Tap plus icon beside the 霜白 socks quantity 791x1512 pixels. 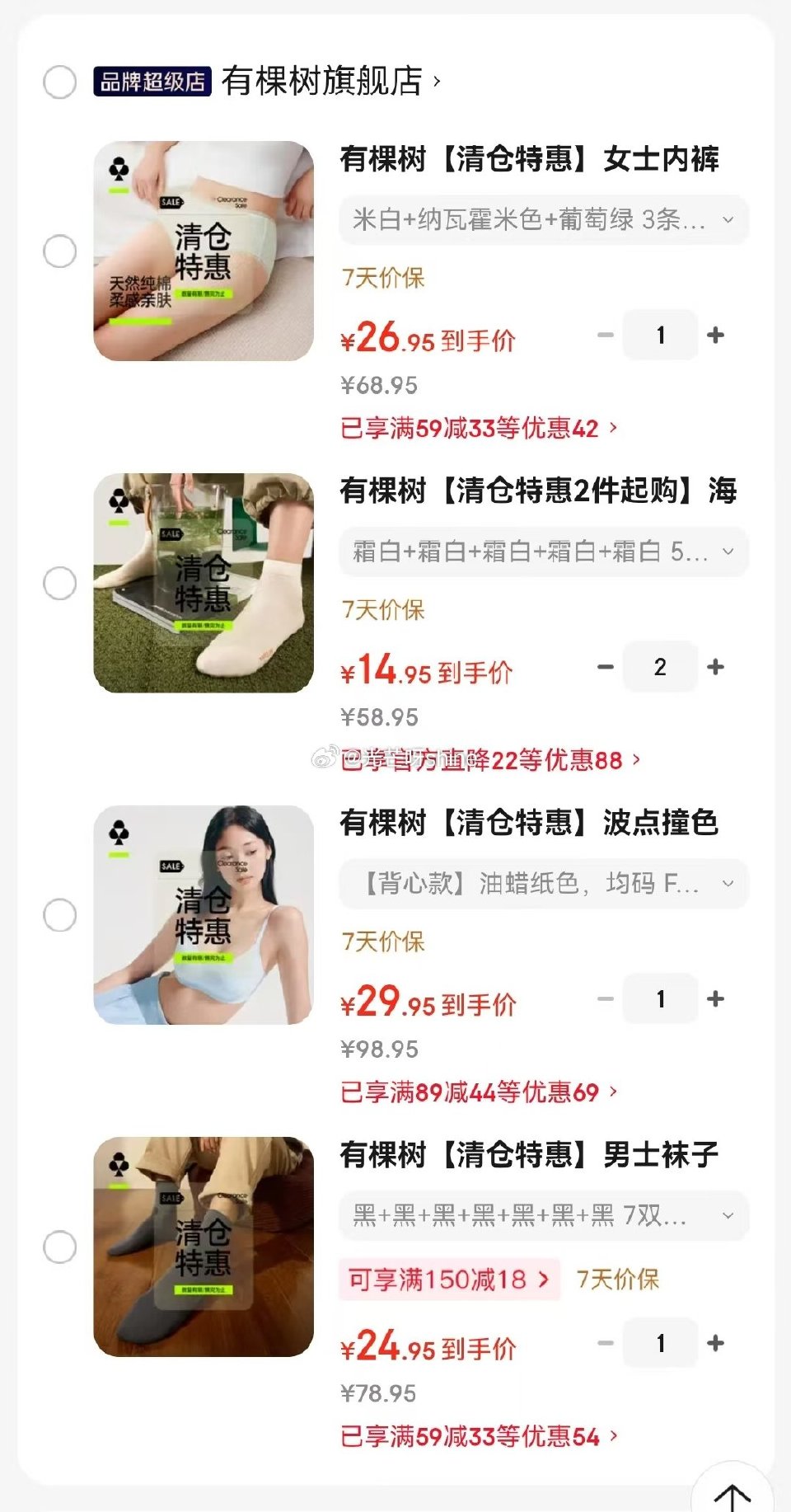[x=715, y=667]
